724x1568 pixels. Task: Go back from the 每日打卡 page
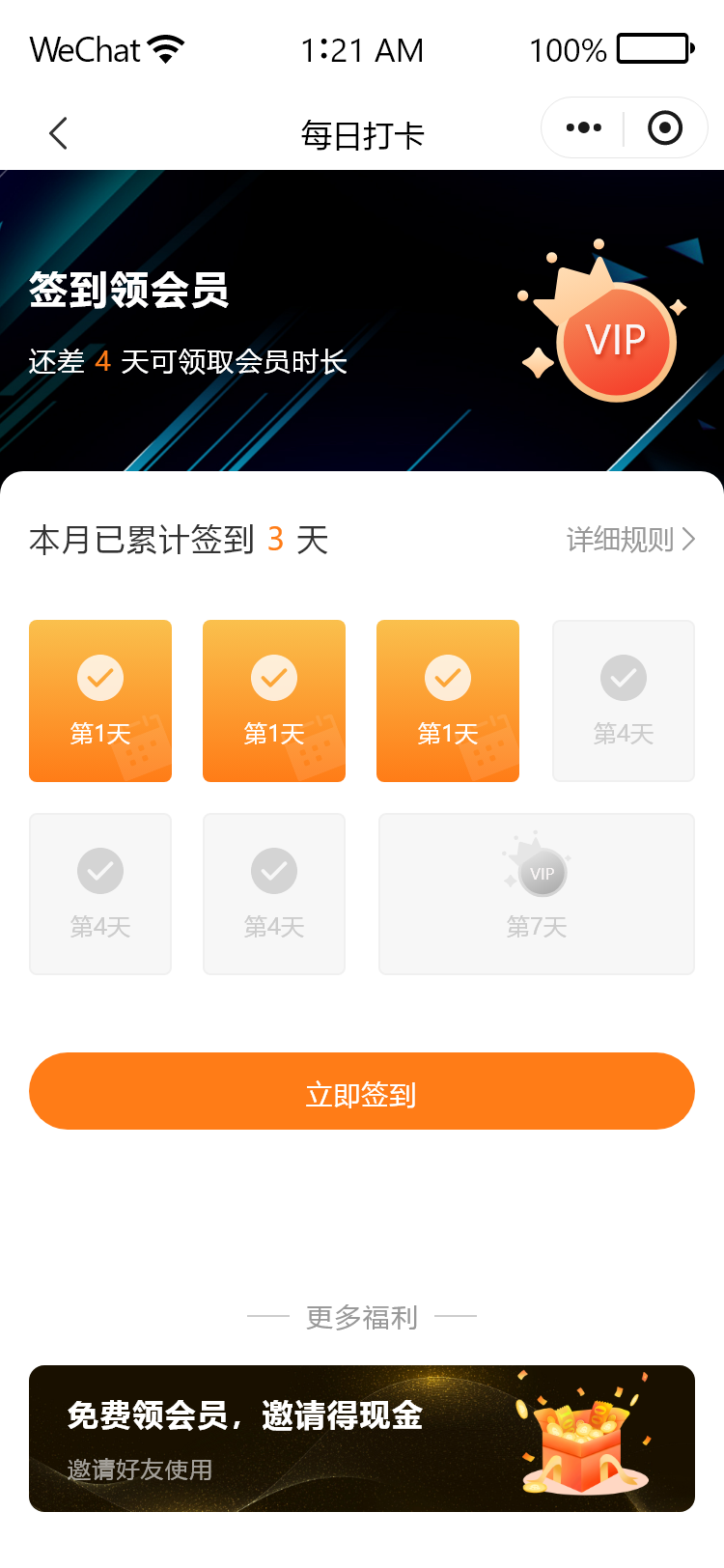(59, 133)
